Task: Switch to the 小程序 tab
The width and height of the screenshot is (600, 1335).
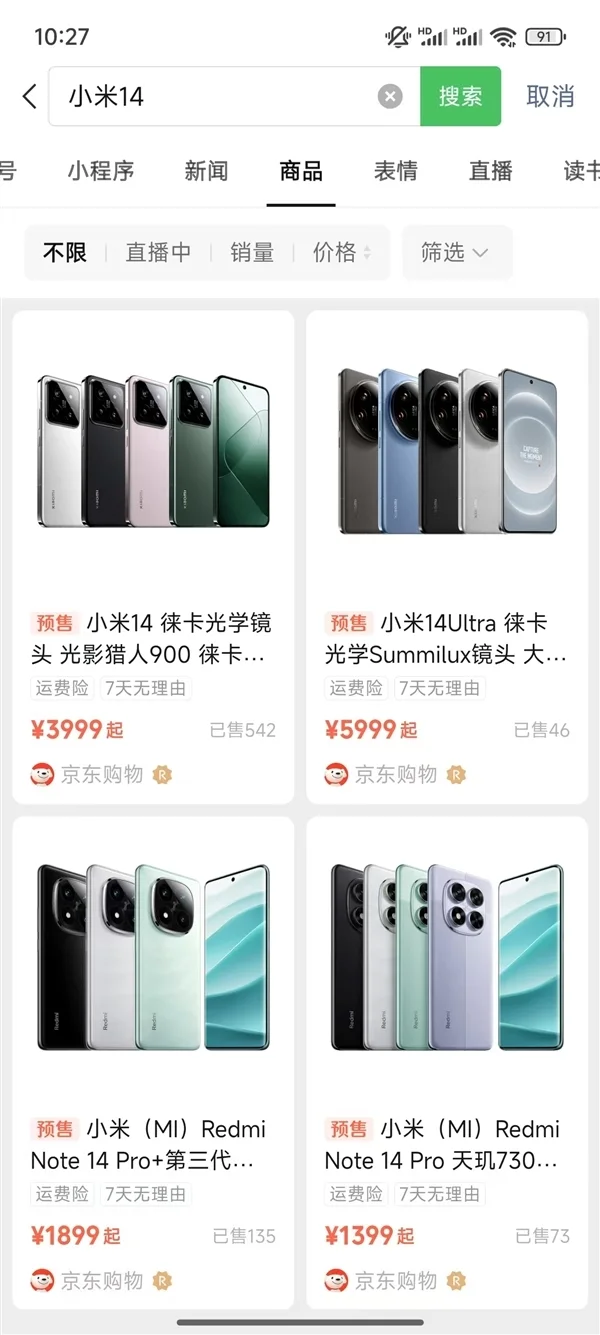Action: 101,171
